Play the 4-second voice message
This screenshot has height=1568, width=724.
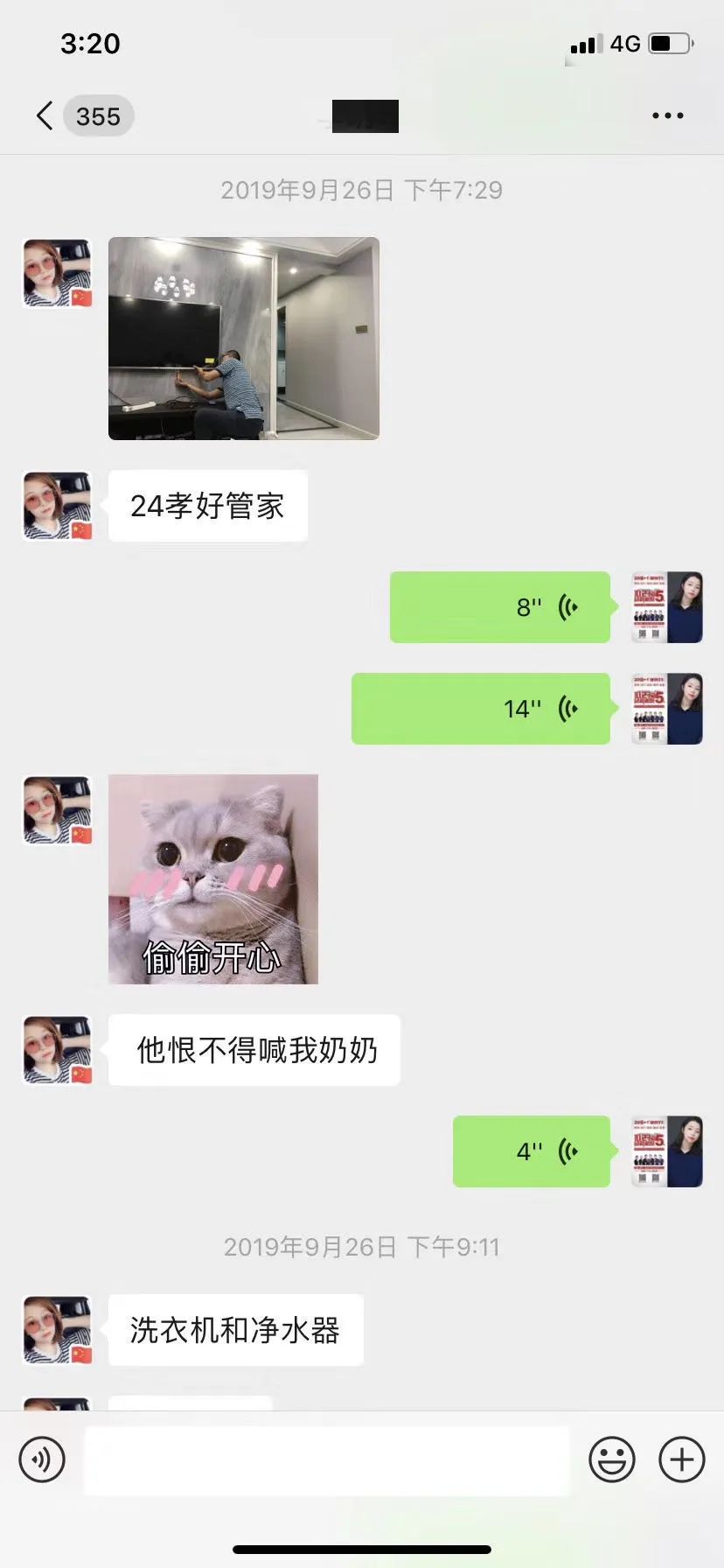coord(531,1151)
